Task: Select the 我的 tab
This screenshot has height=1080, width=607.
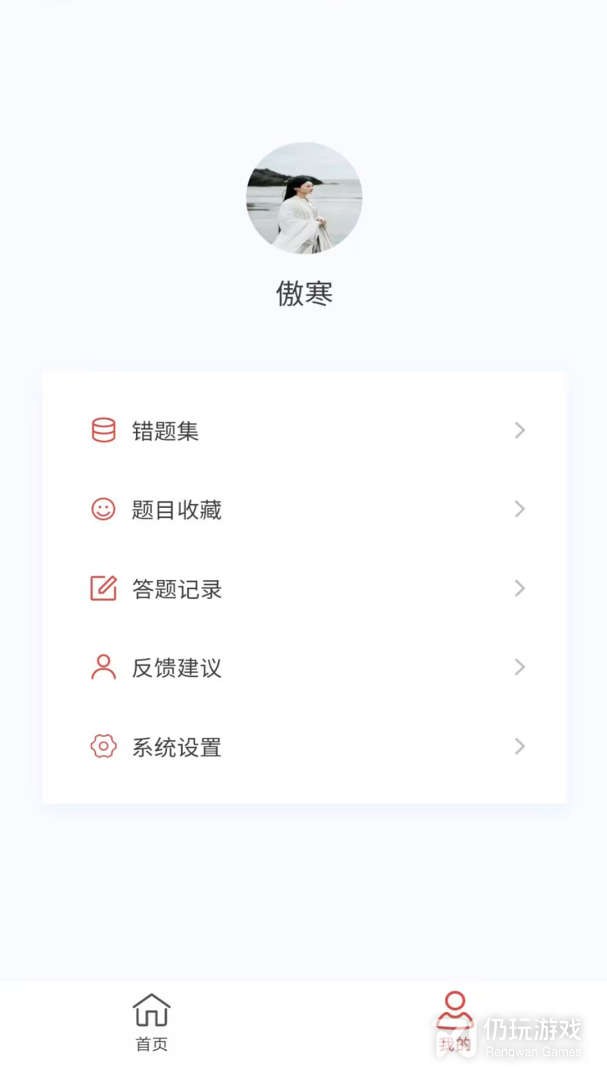Action: [455, 1023]
